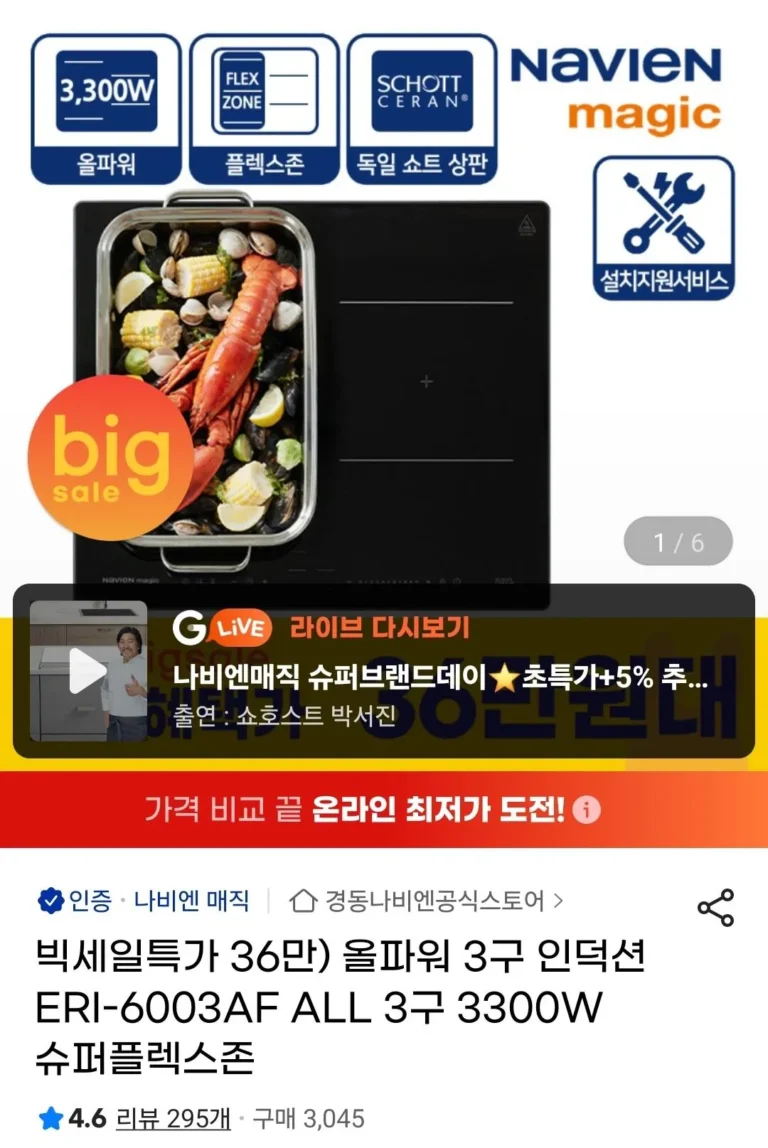
Task: Tap the info icon on 온라인 최저가 도전 banner
Action: click(587, 809)
